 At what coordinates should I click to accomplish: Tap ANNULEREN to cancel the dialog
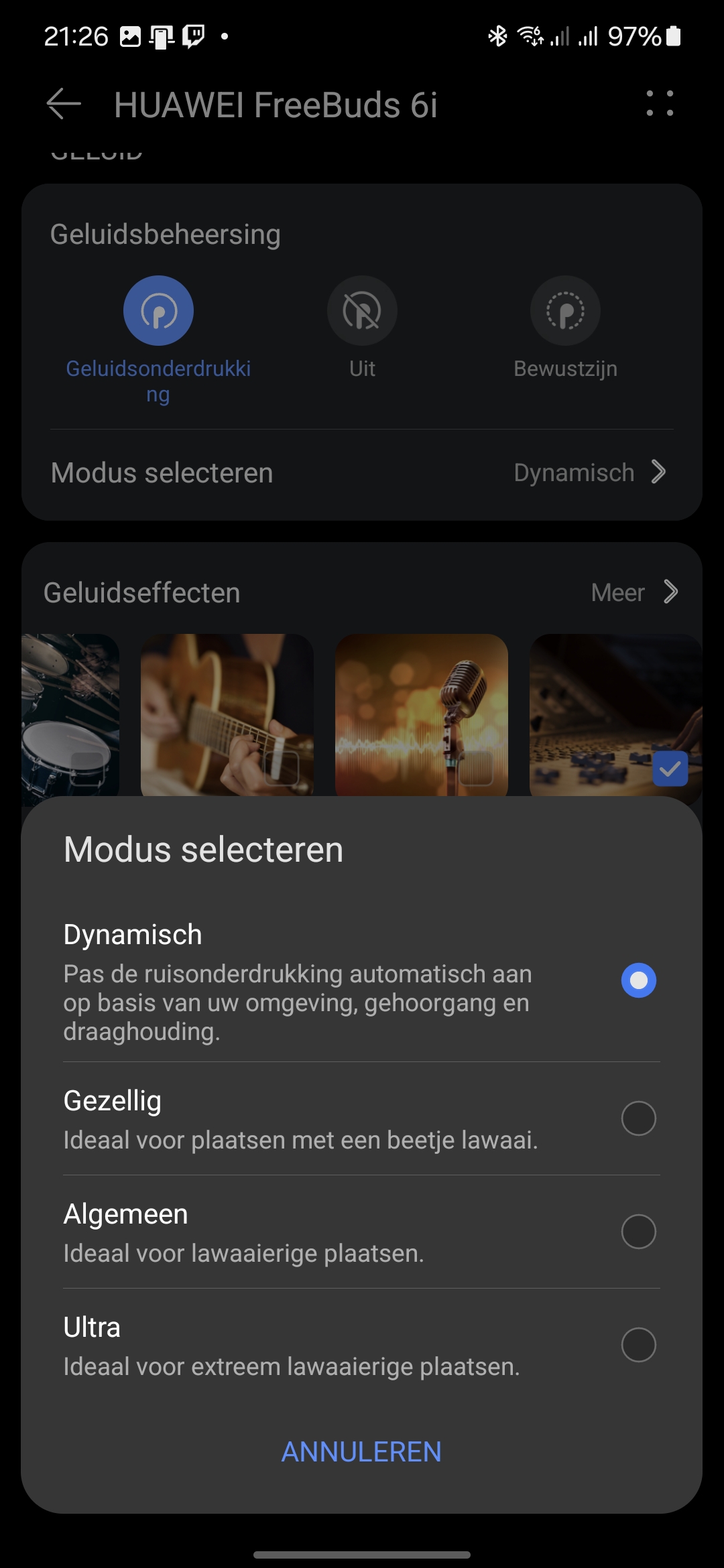click(x=361, y=1452)
